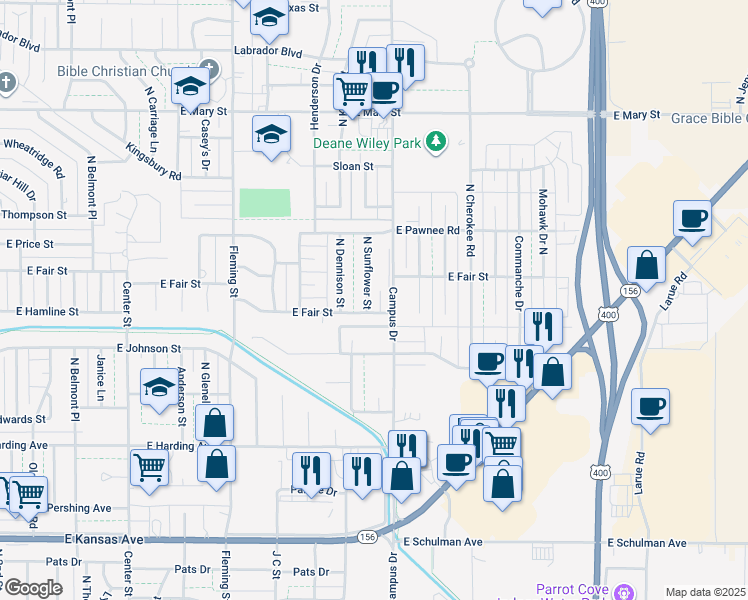Screen dimensions: 748x600
Task: Open the Deane Wiley Park marker
Action: click(x=435, y=142)
